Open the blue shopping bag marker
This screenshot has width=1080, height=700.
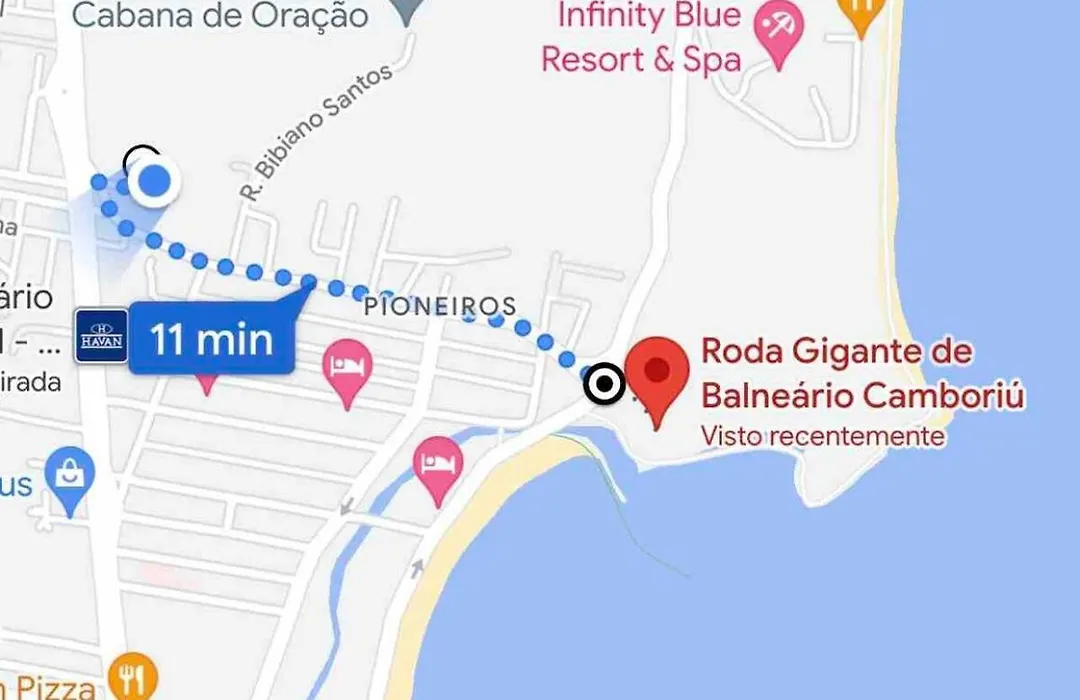(69, 477)
